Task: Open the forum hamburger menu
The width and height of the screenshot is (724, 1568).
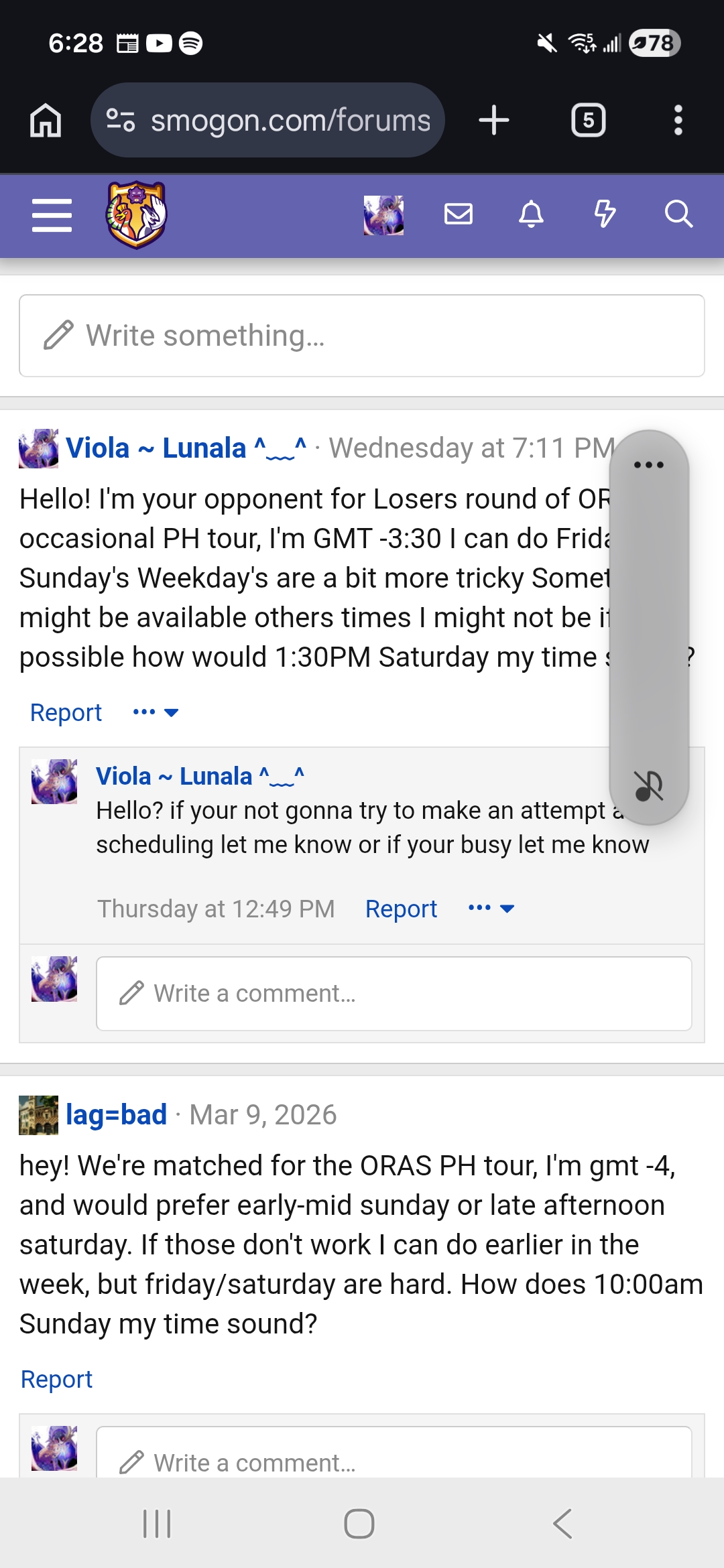Action: 52,215
